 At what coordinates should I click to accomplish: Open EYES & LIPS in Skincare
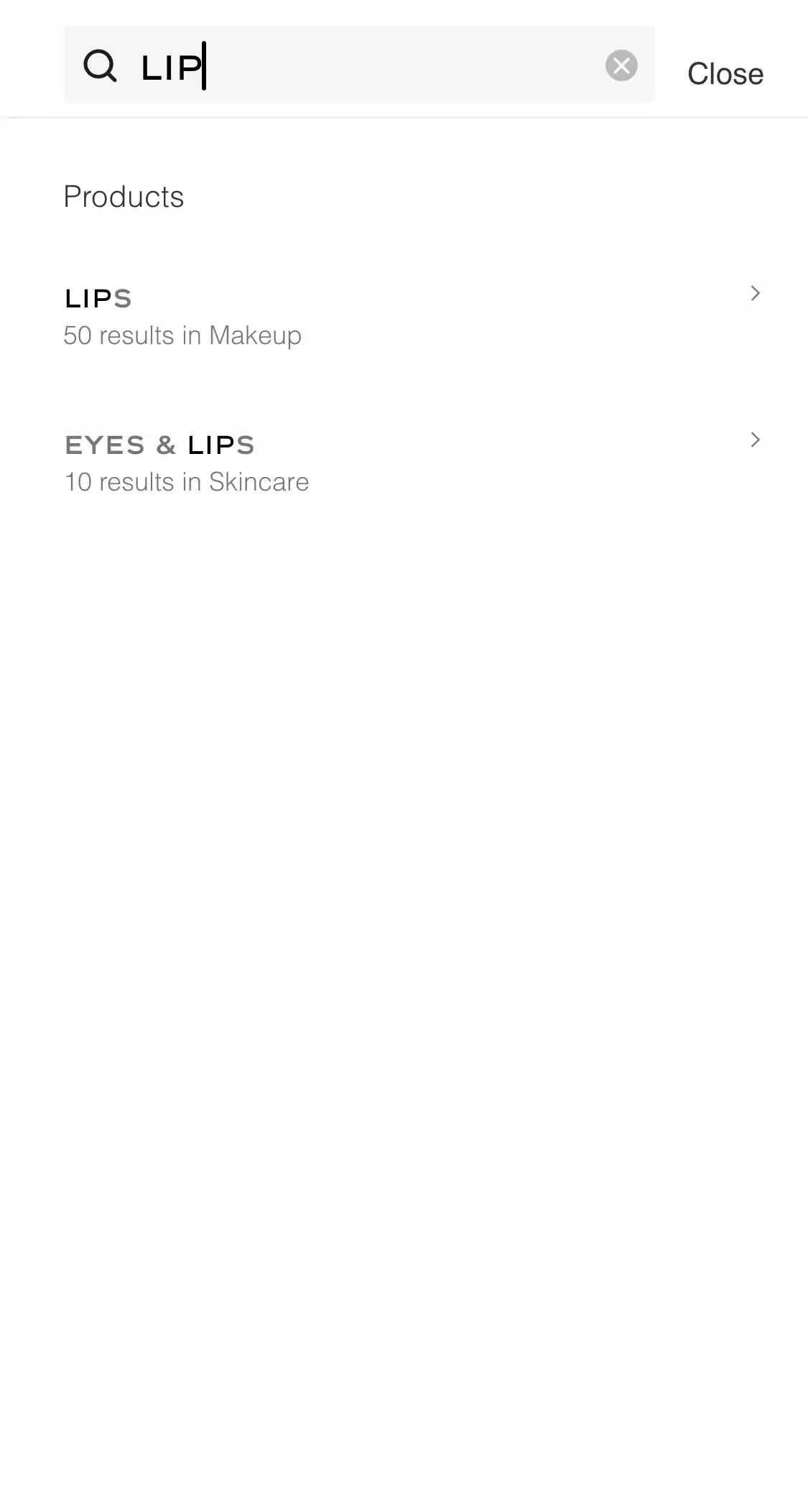(159, 445)
